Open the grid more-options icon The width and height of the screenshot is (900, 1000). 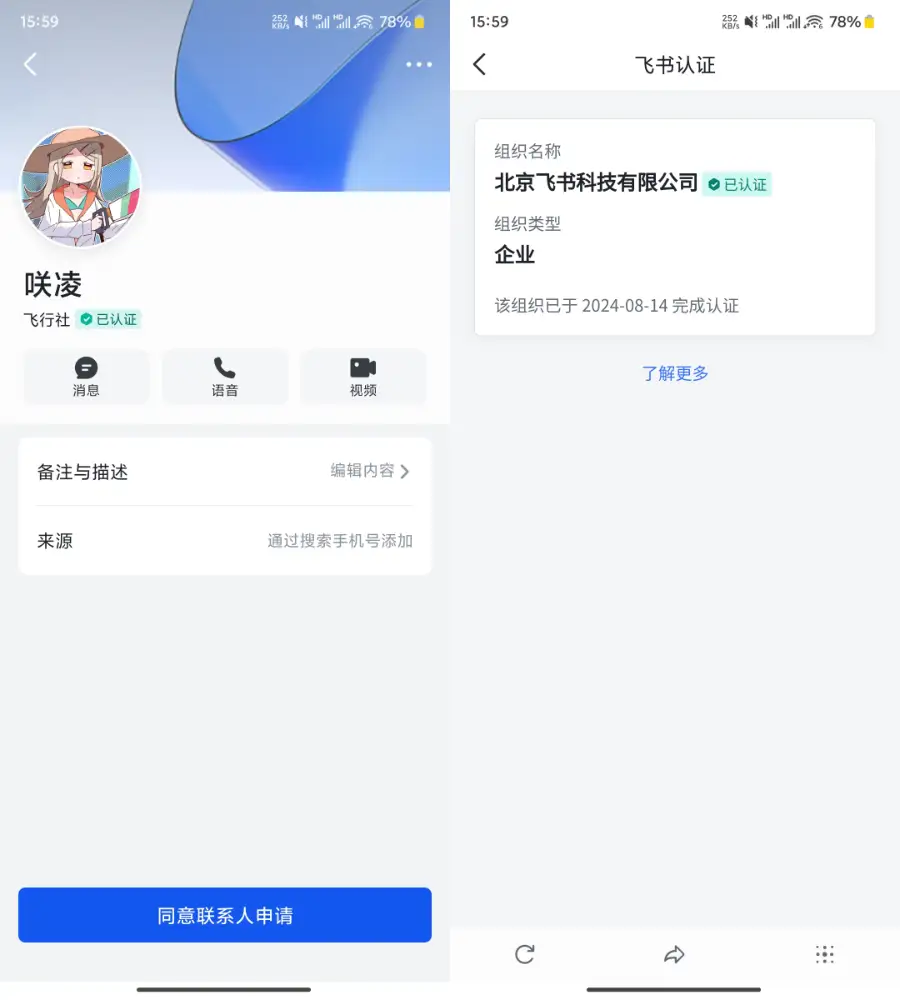point(824,954)
